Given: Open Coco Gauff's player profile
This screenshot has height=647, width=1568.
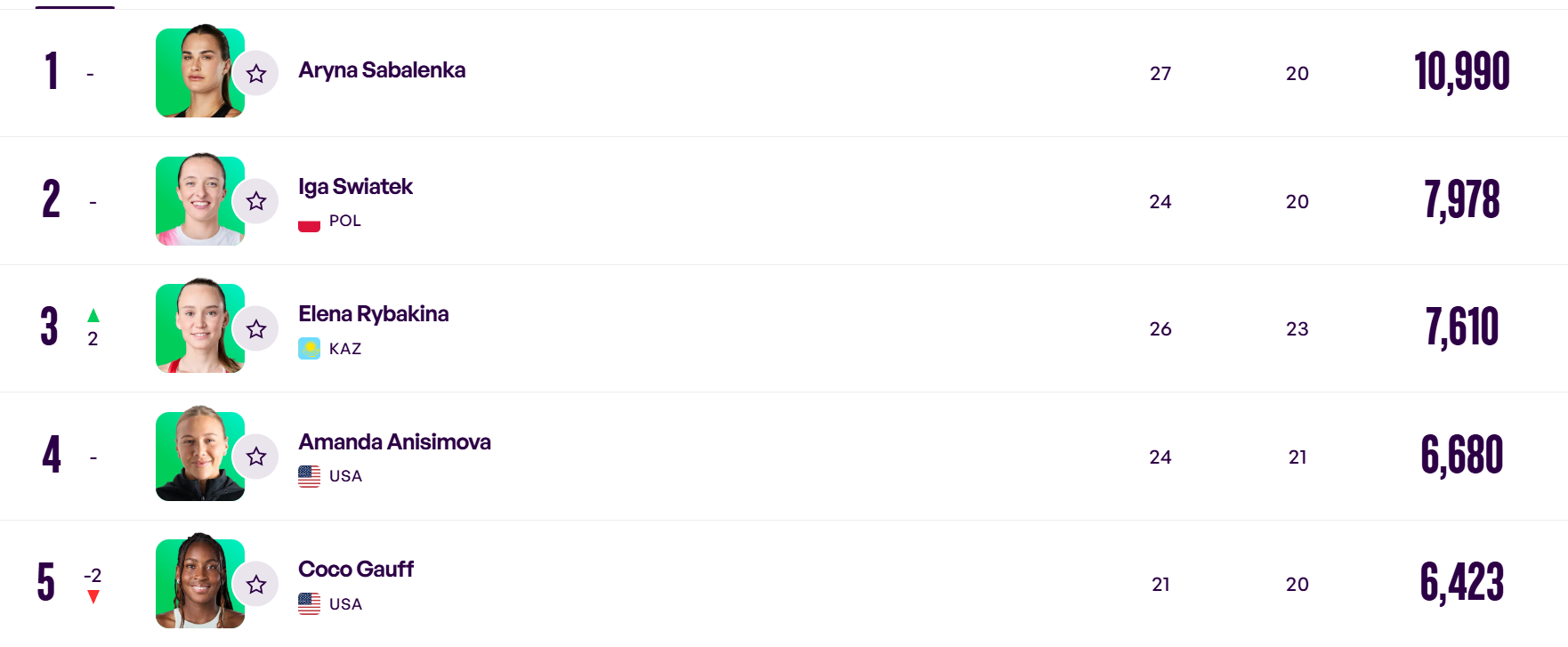Looking at the screenshot, I should [x=356, y=570].
